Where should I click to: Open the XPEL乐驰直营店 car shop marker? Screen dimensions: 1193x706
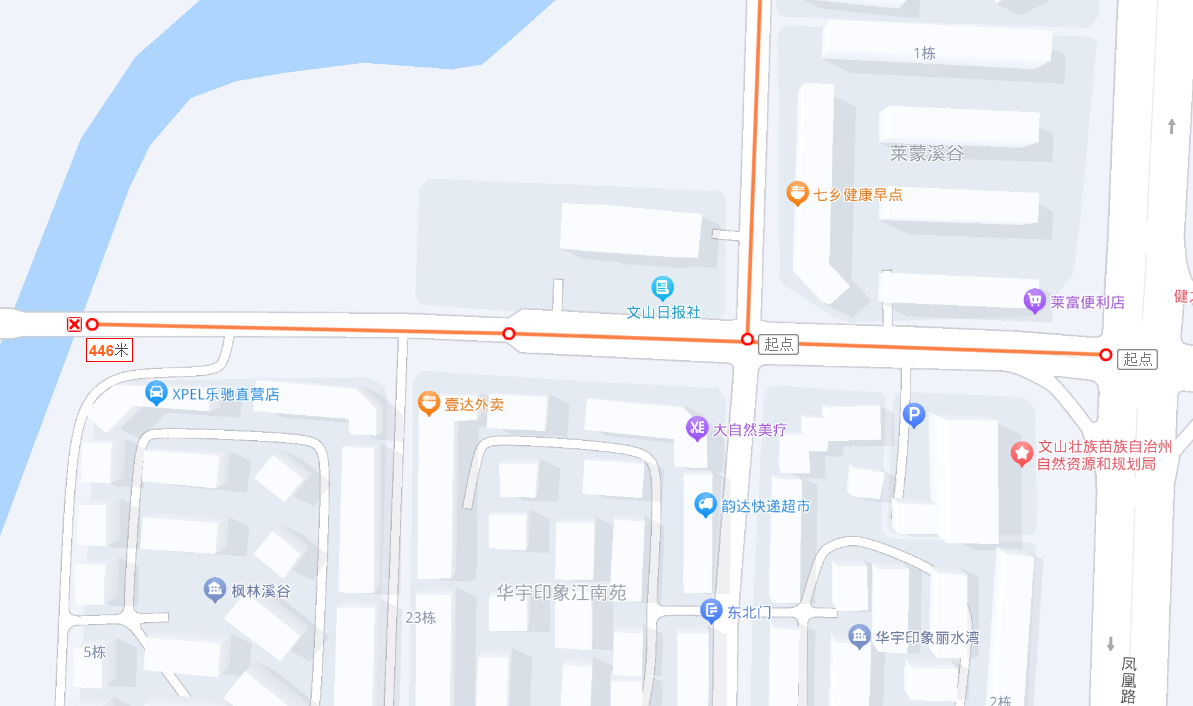[x=157, y=392]
